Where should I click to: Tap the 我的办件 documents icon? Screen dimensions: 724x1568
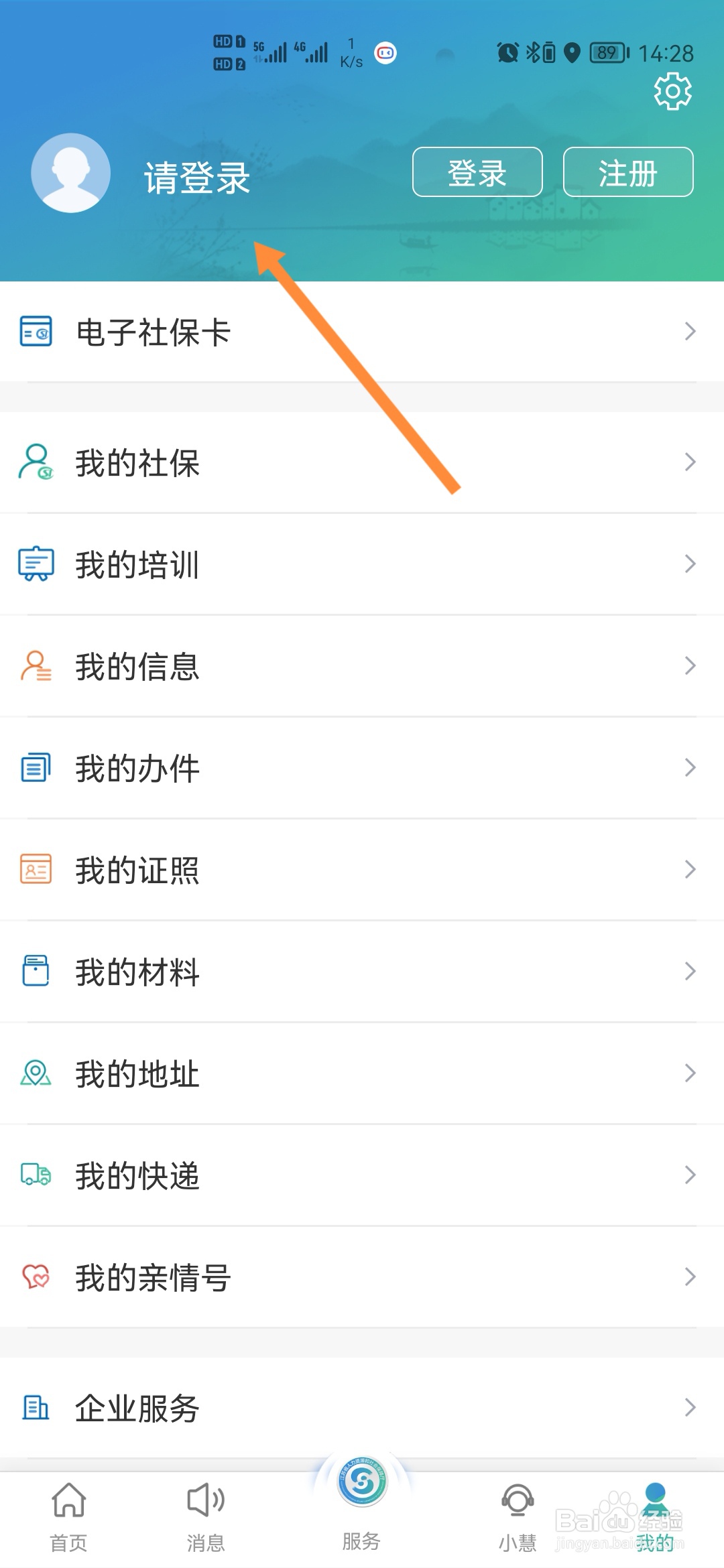click(37, 769)
